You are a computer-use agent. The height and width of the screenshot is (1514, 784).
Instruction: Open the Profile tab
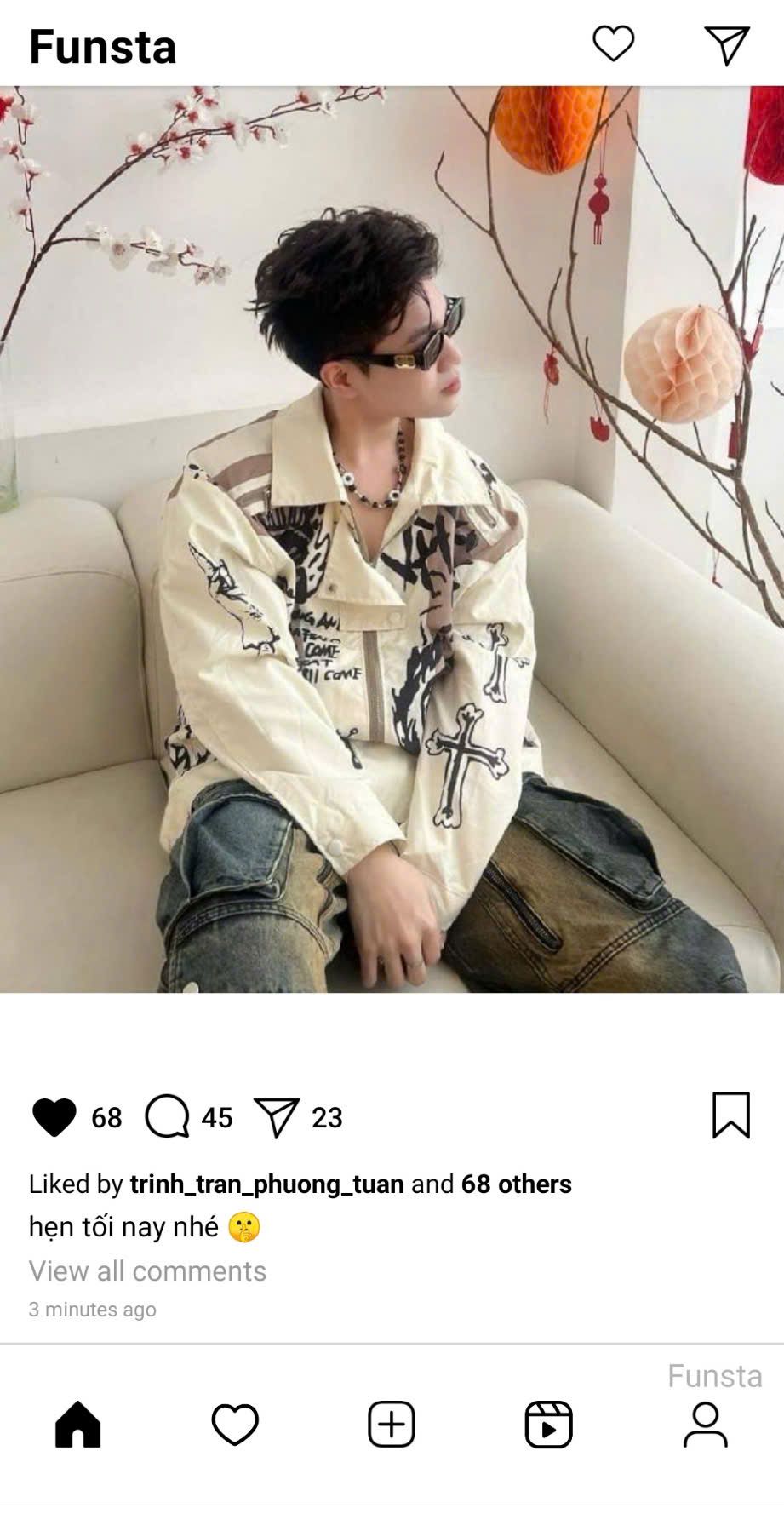pos(706,1425)
